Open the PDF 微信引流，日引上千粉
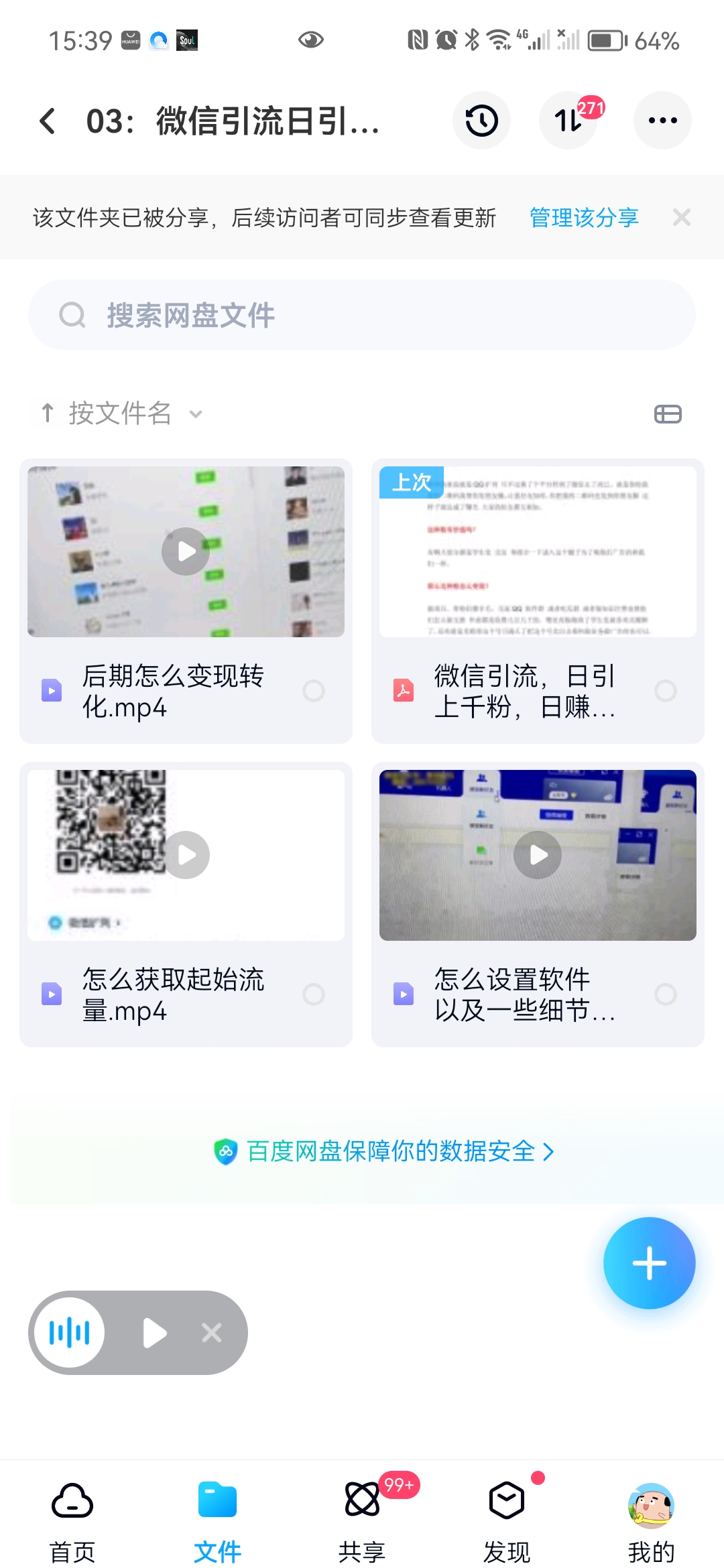 pos(538,552)
